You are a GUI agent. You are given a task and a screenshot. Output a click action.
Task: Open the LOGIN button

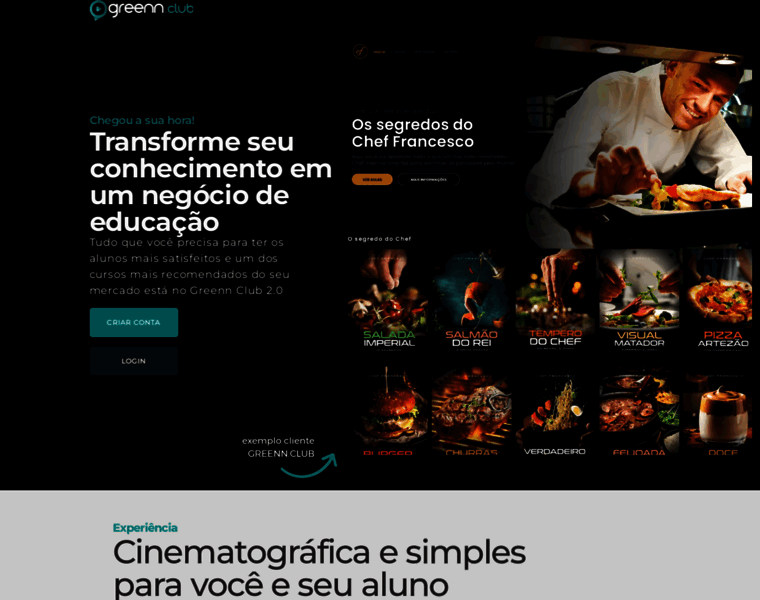pyautogui.click(x=134, y=361)
